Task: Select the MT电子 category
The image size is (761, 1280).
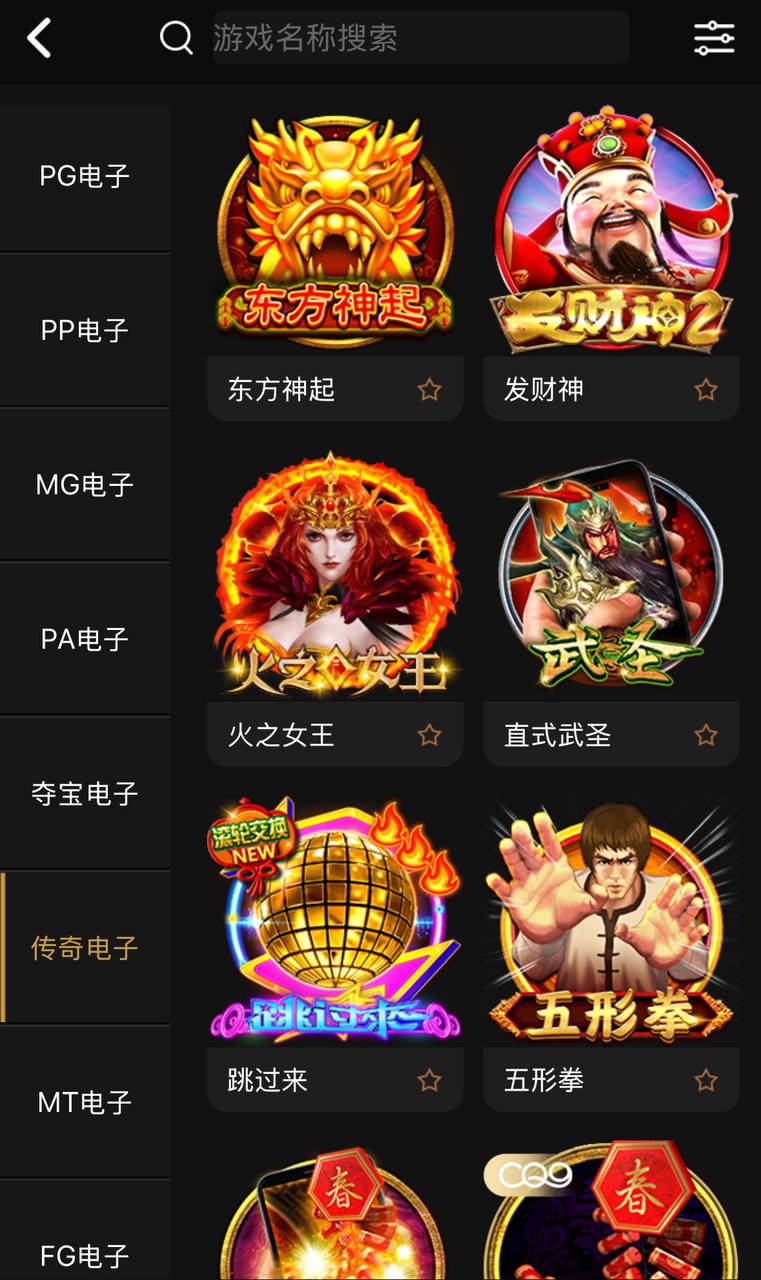Action: click(x=85, y=1102)
